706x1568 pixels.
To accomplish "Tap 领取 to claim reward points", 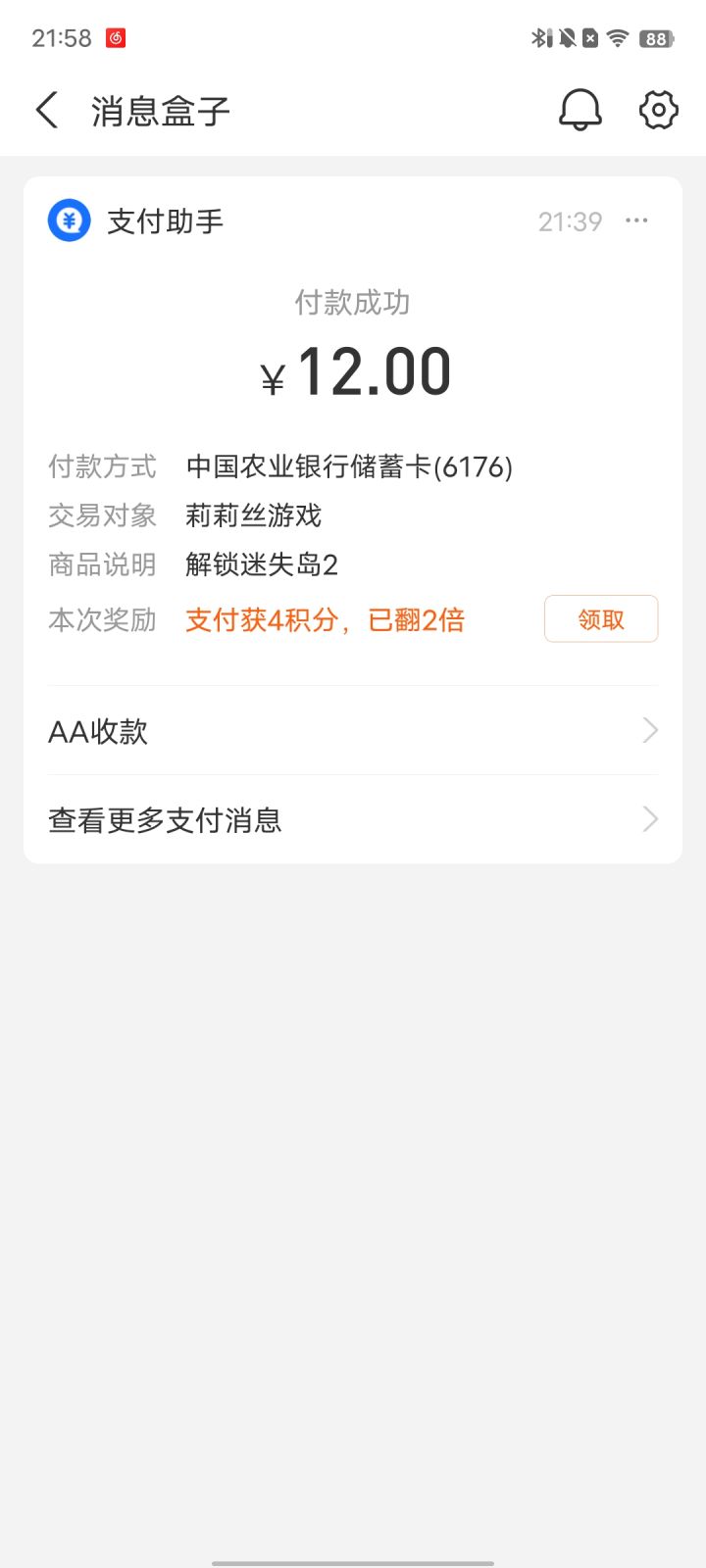I will point(600,619).
